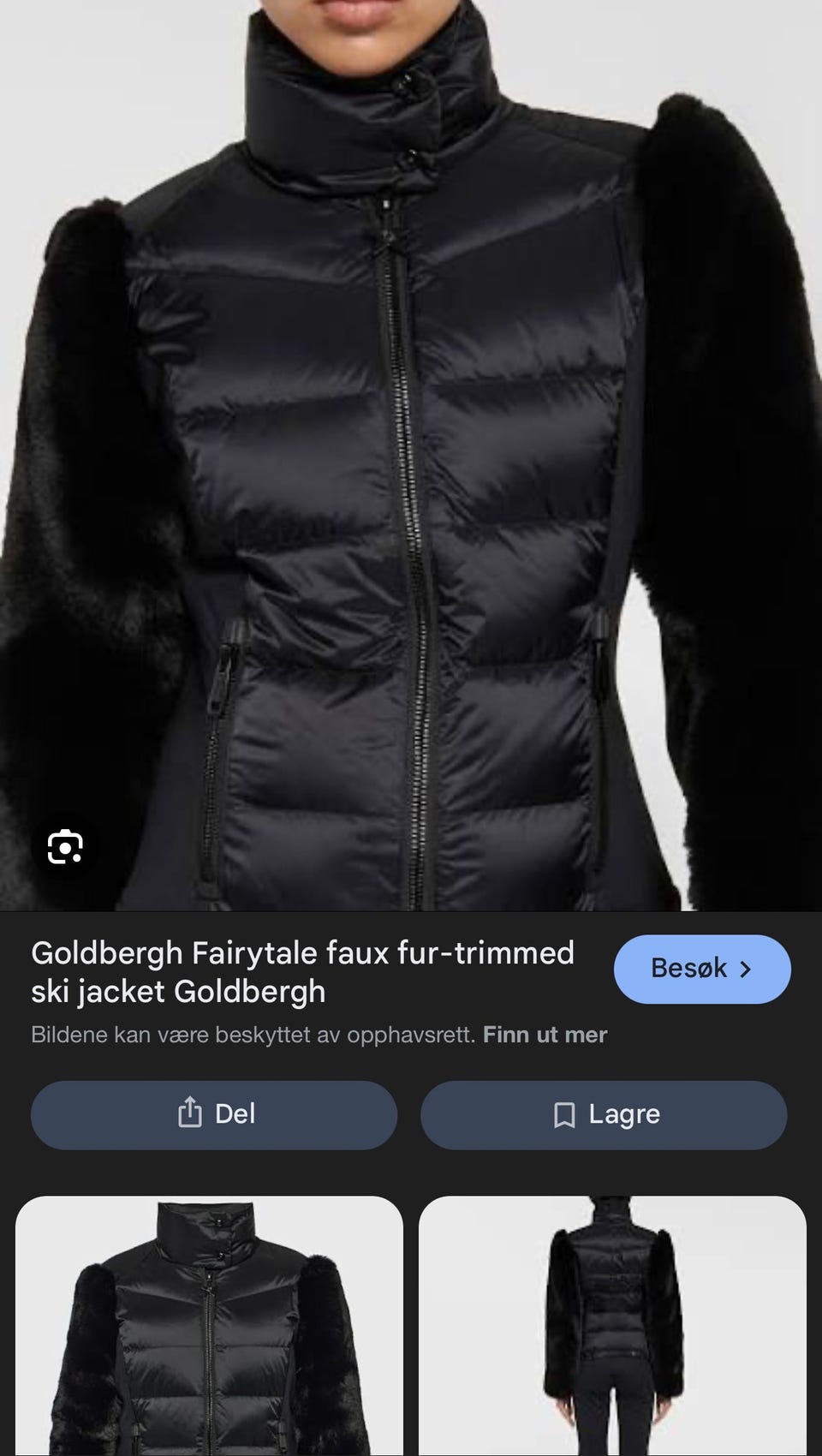The image size is (822, 1456).
Task: Tap the bookmark icon inside the Lagre button
Action: click(x=564, y=1114)
